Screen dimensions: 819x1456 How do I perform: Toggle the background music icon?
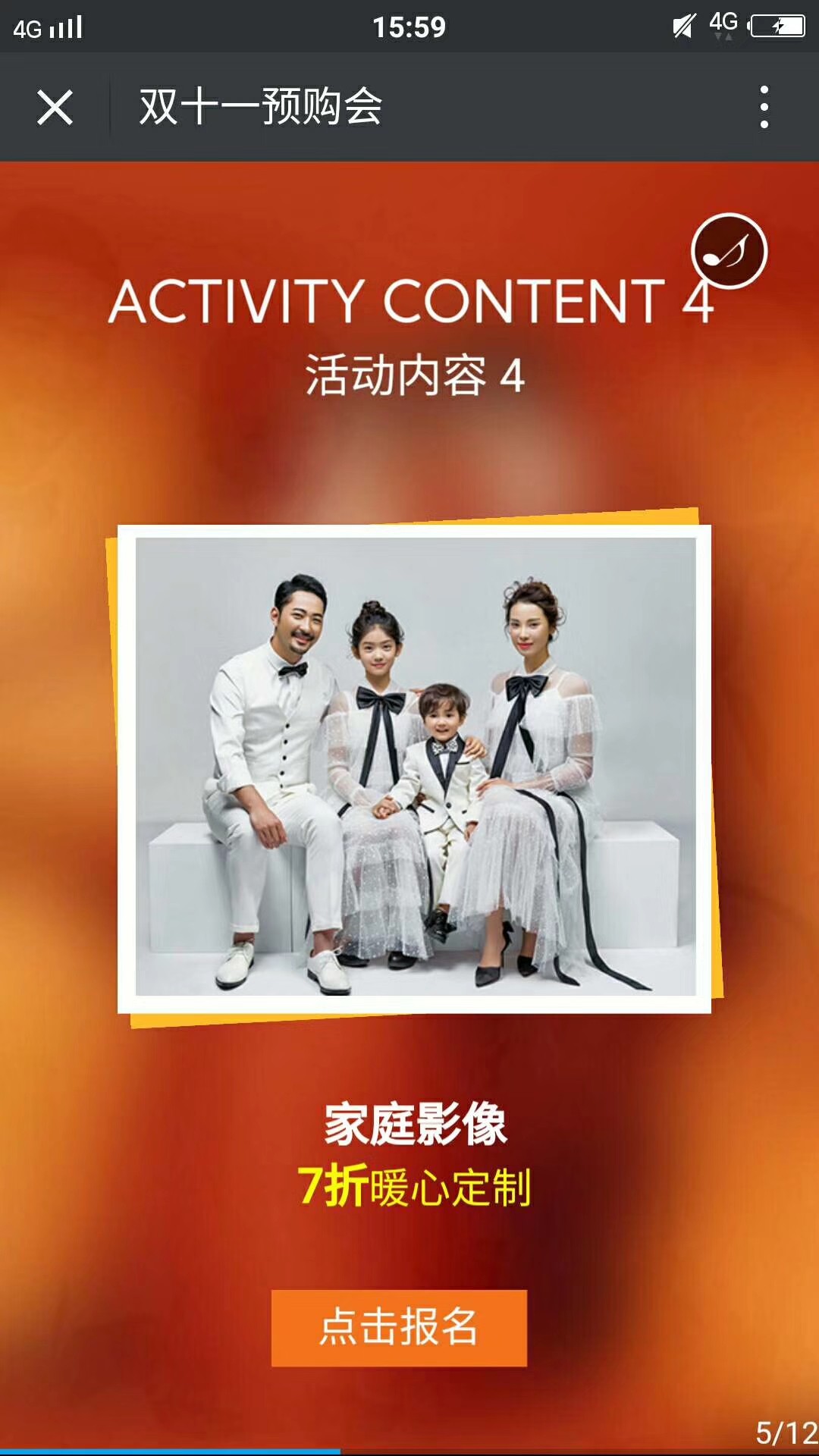pyautogui.click(x=729, y=251)
